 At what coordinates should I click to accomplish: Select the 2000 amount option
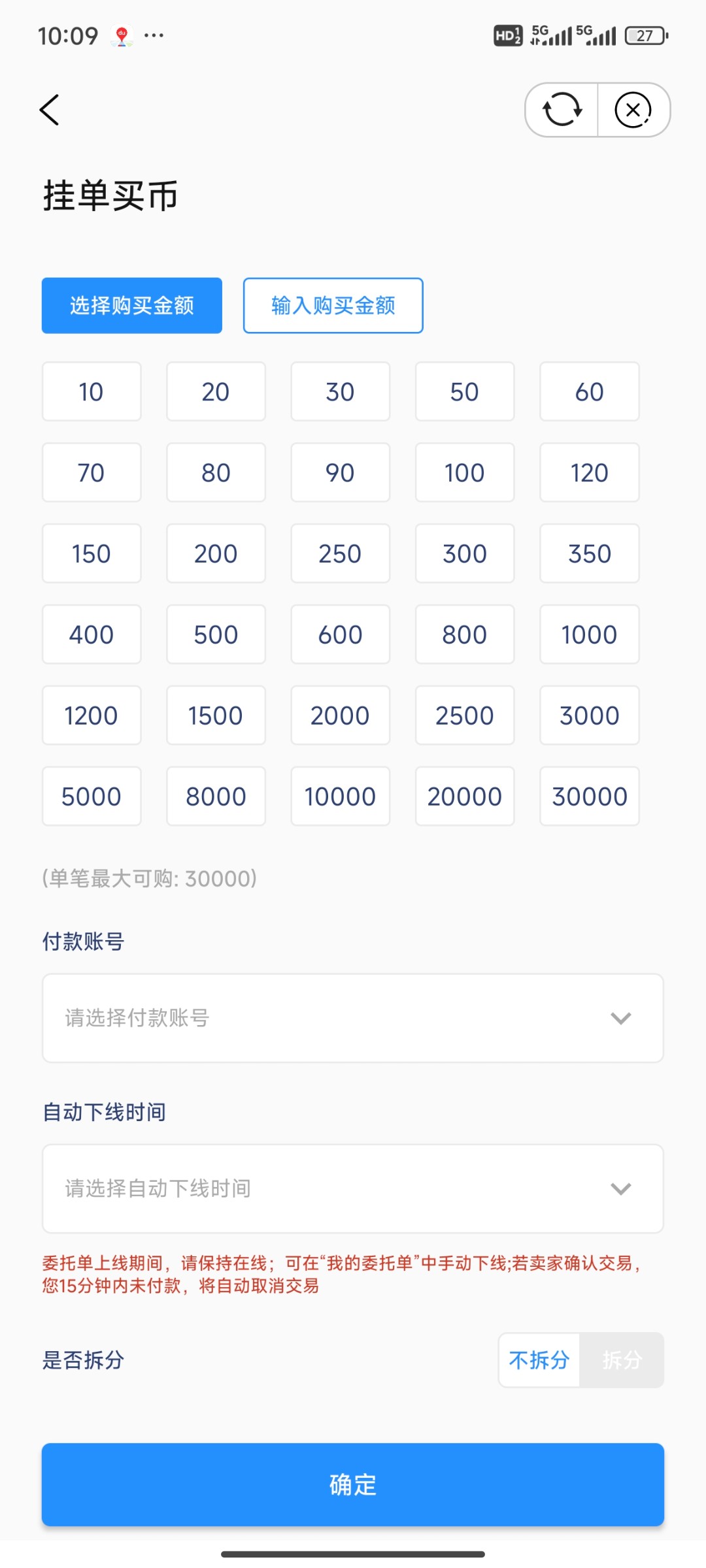341,716
